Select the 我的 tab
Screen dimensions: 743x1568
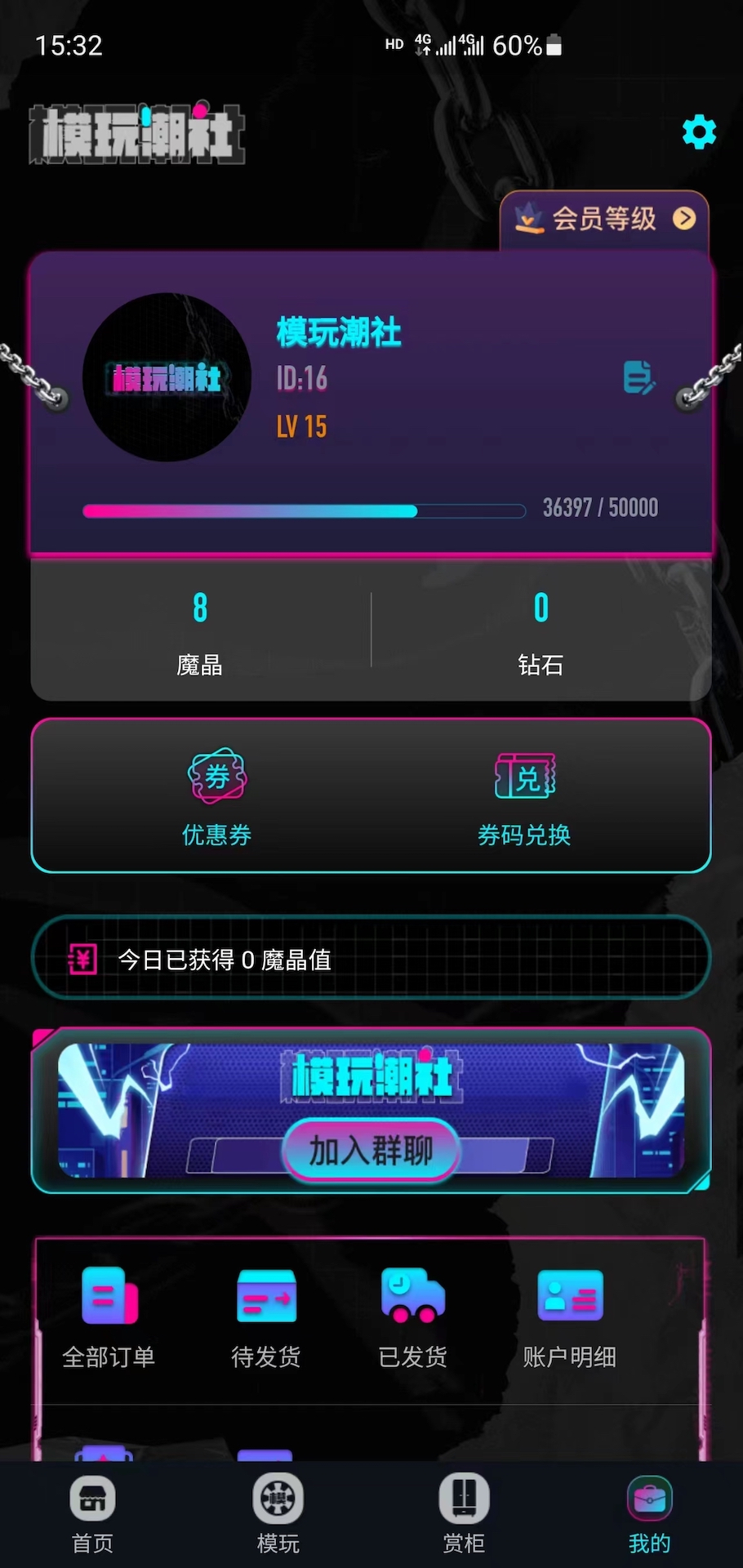click(650, 1513)
